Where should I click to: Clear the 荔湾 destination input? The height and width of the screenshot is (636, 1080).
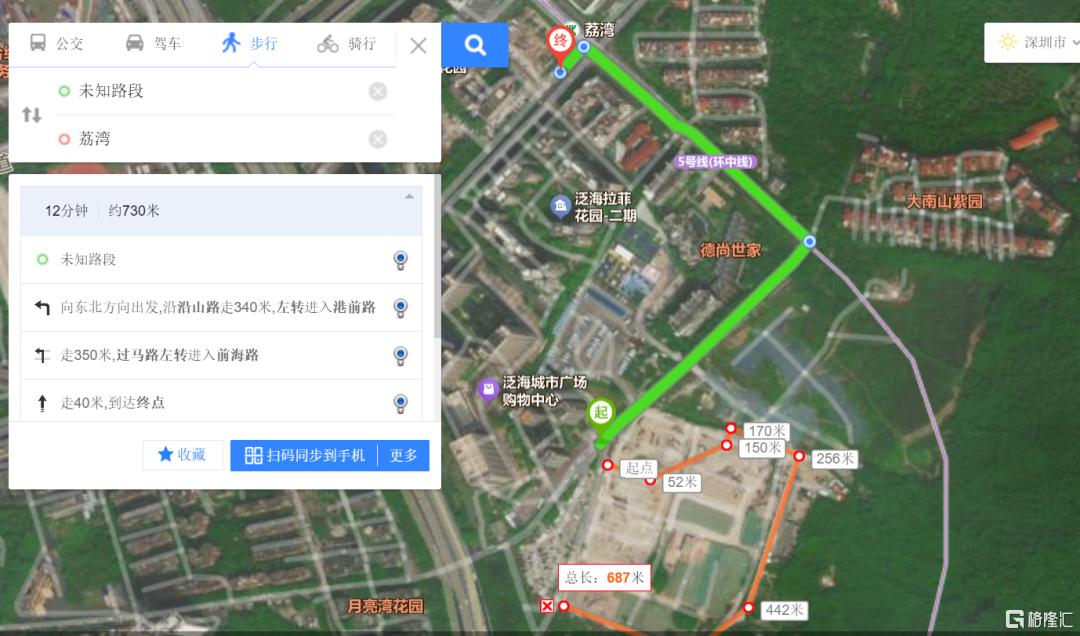pyautogui.click(x=378, y=139)
